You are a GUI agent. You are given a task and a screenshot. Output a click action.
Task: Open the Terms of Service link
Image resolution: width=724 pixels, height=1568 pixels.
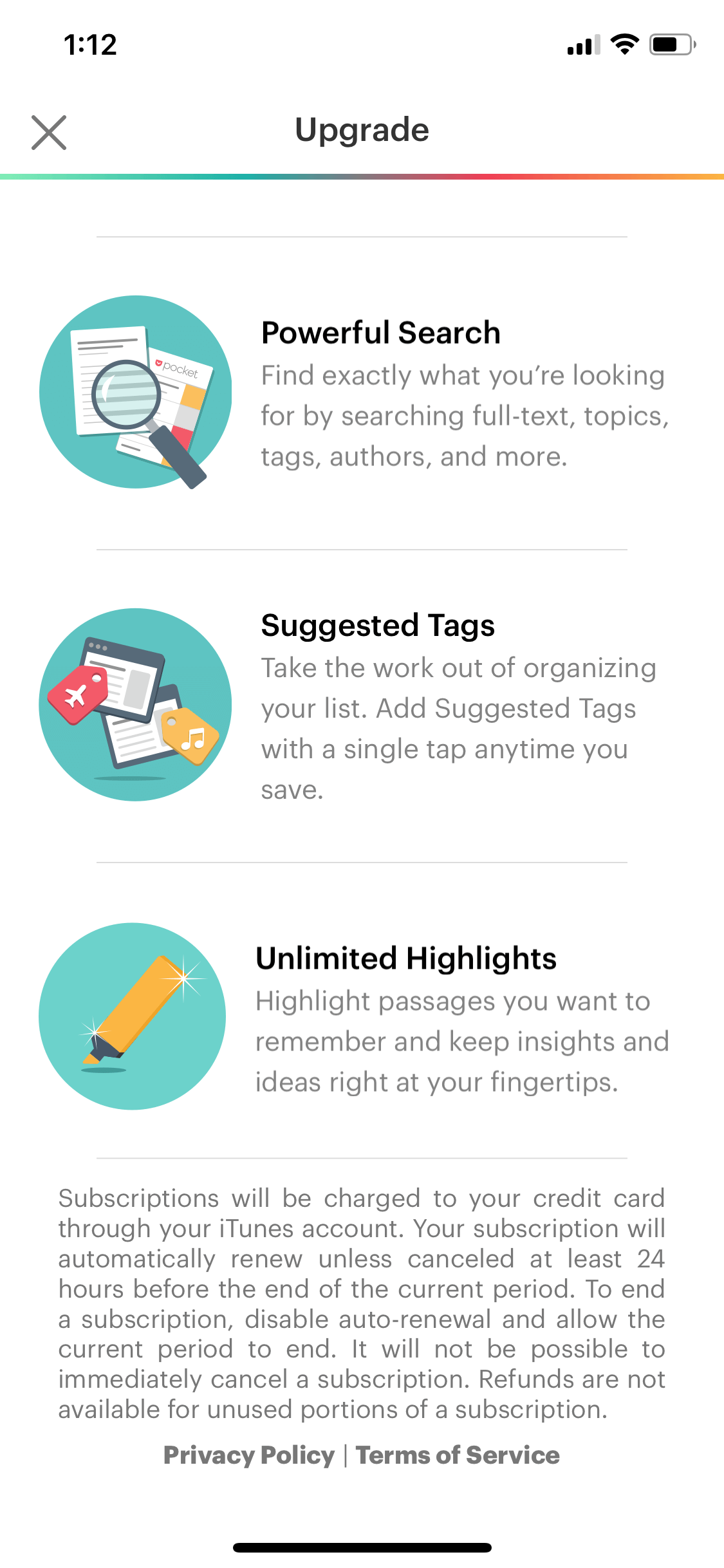[458, 1455]
